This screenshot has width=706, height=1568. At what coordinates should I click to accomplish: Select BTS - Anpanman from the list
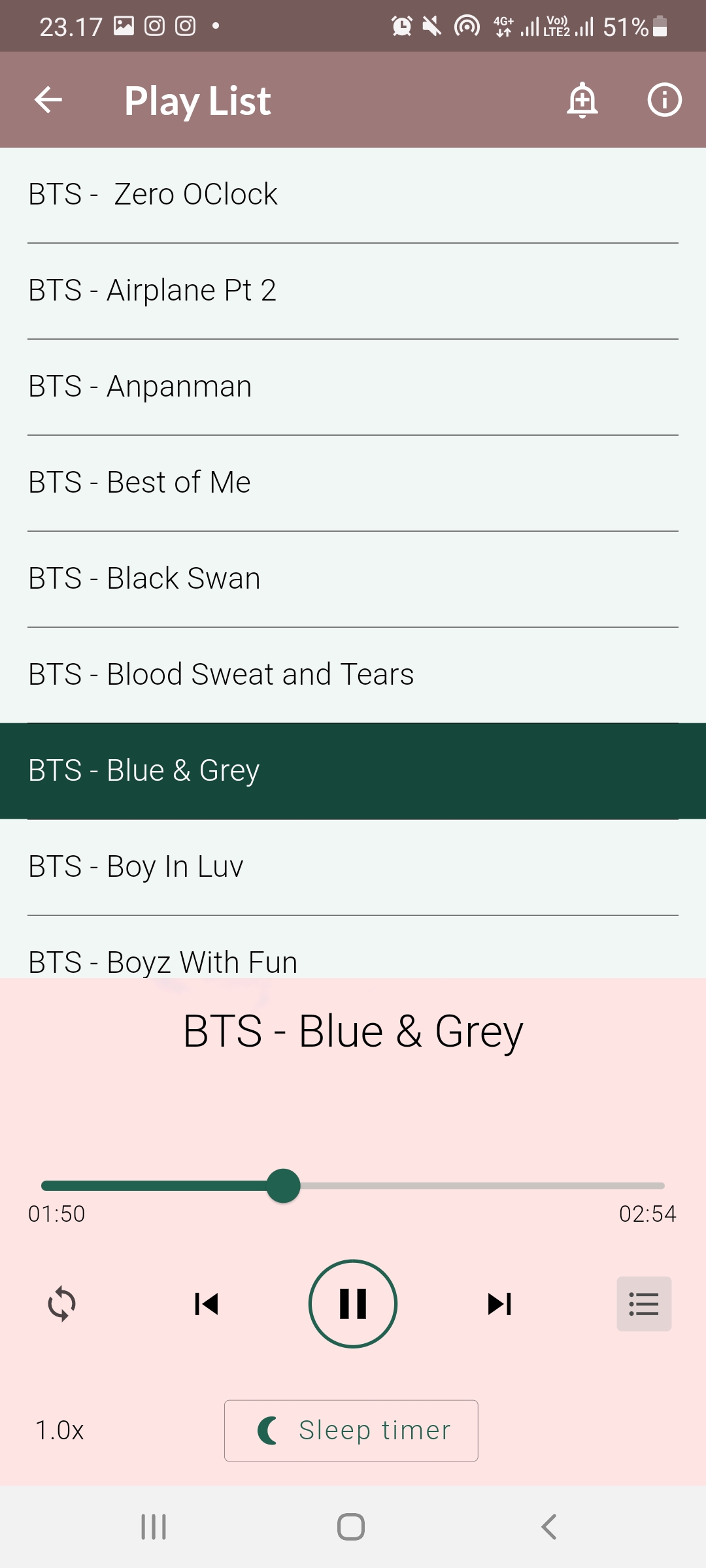point(353,387)
